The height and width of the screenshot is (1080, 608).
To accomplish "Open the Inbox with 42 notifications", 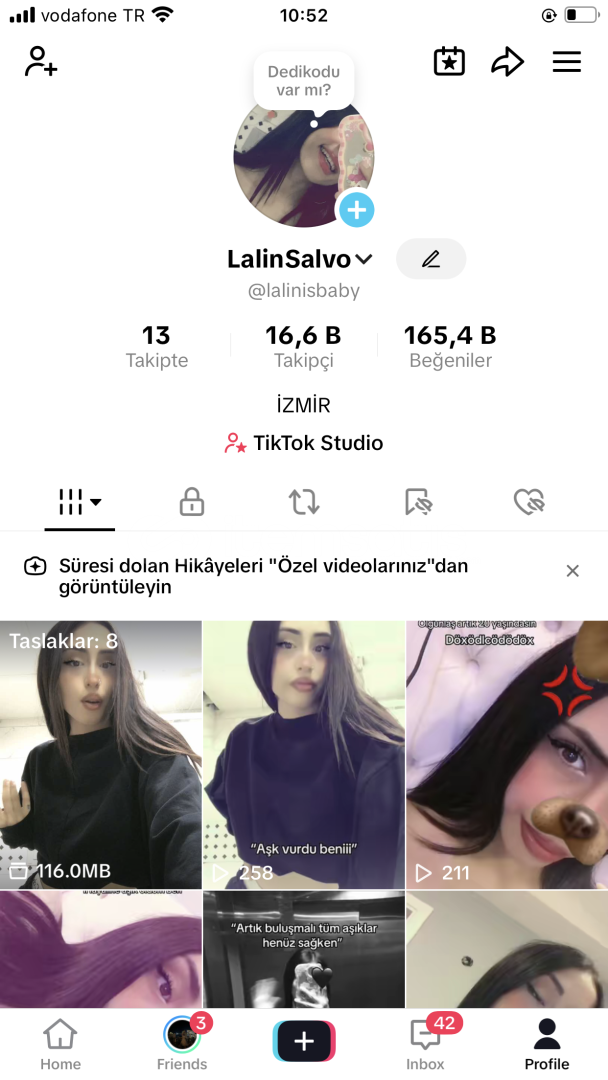I will [426, 1044].
